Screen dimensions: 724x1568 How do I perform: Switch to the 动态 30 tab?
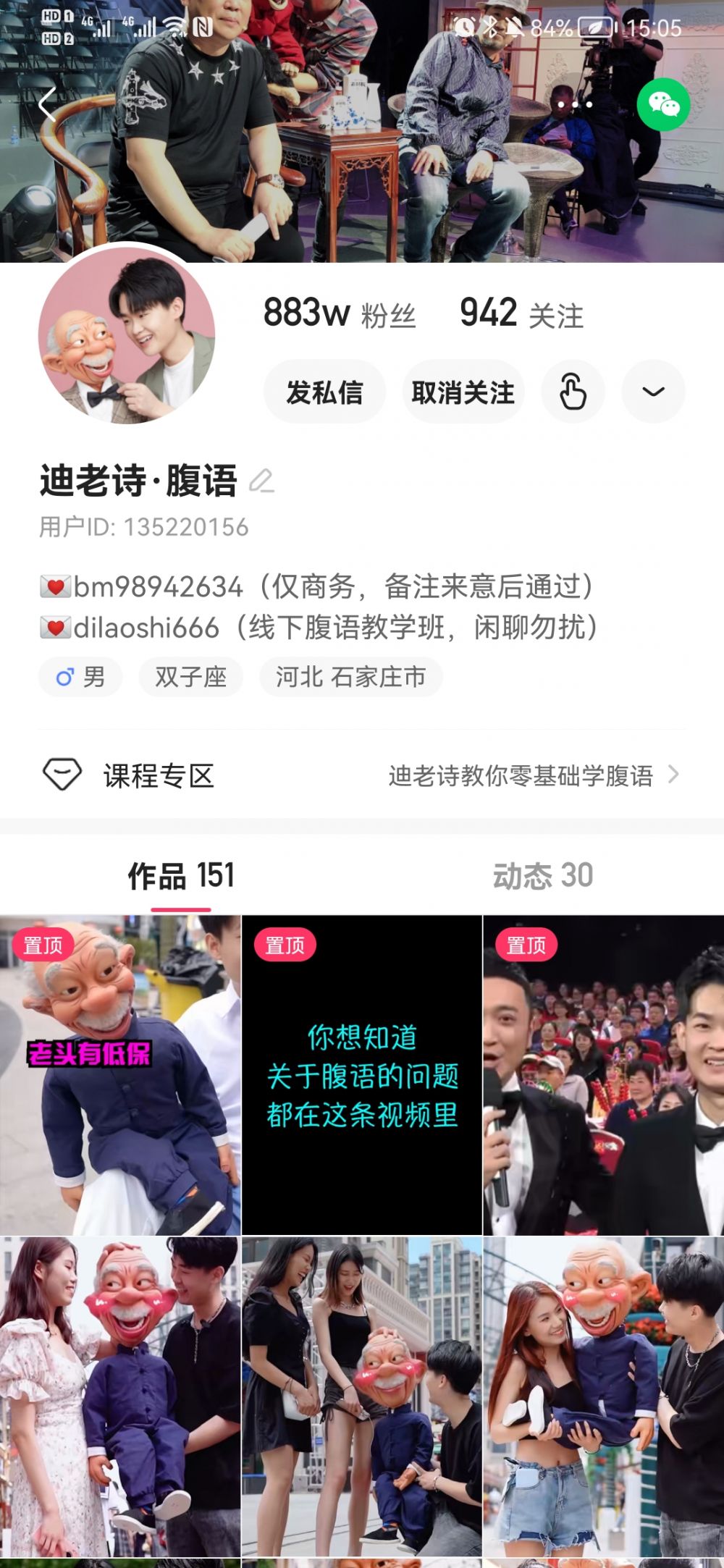[x=543, y=876]
